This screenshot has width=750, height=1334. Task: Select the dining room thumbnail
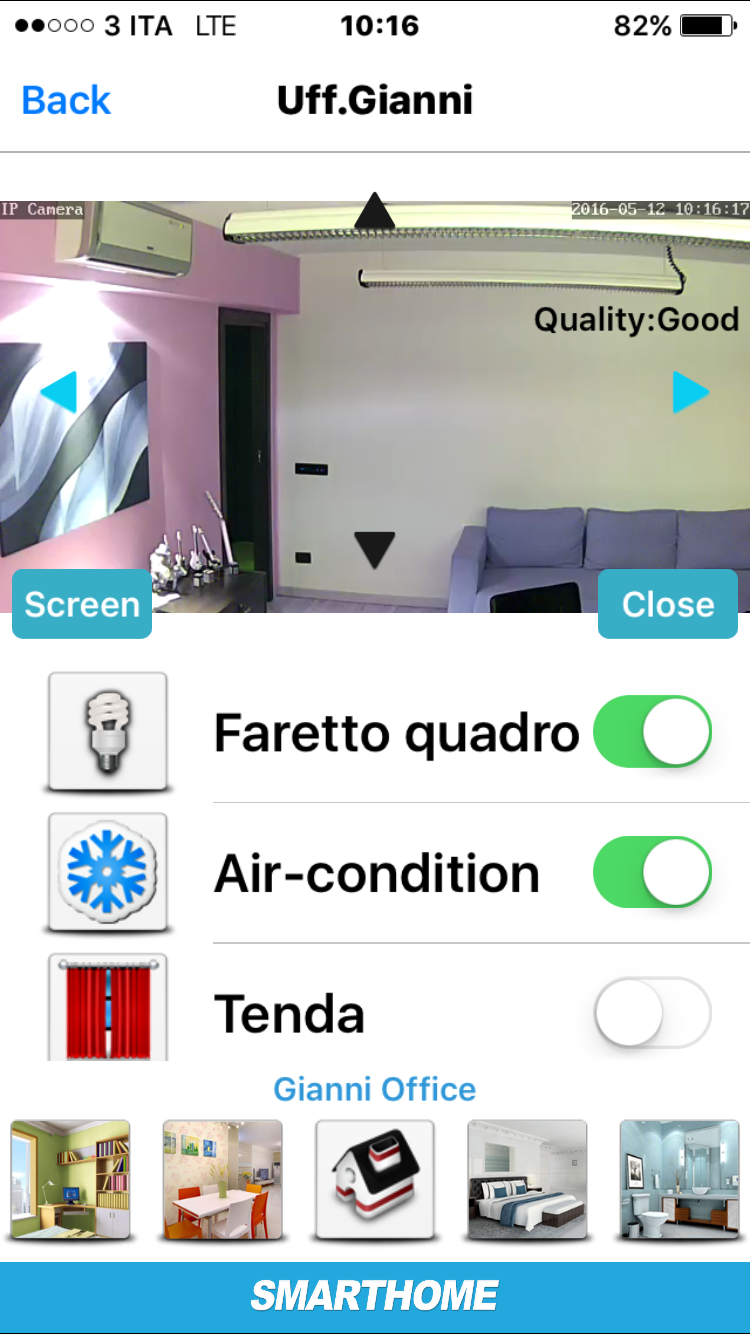222,1180
